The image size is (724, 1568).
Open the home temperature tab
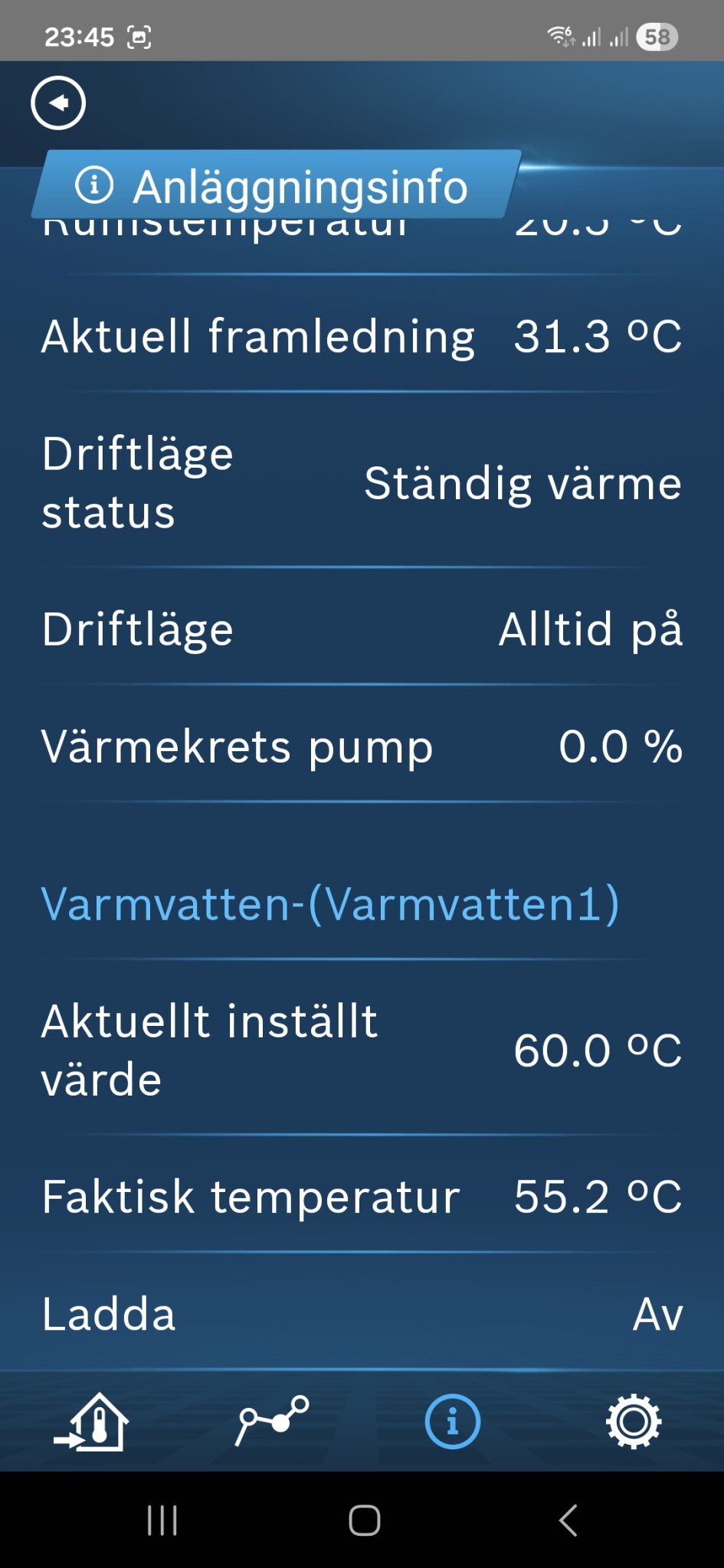[x=93, y=1422]
